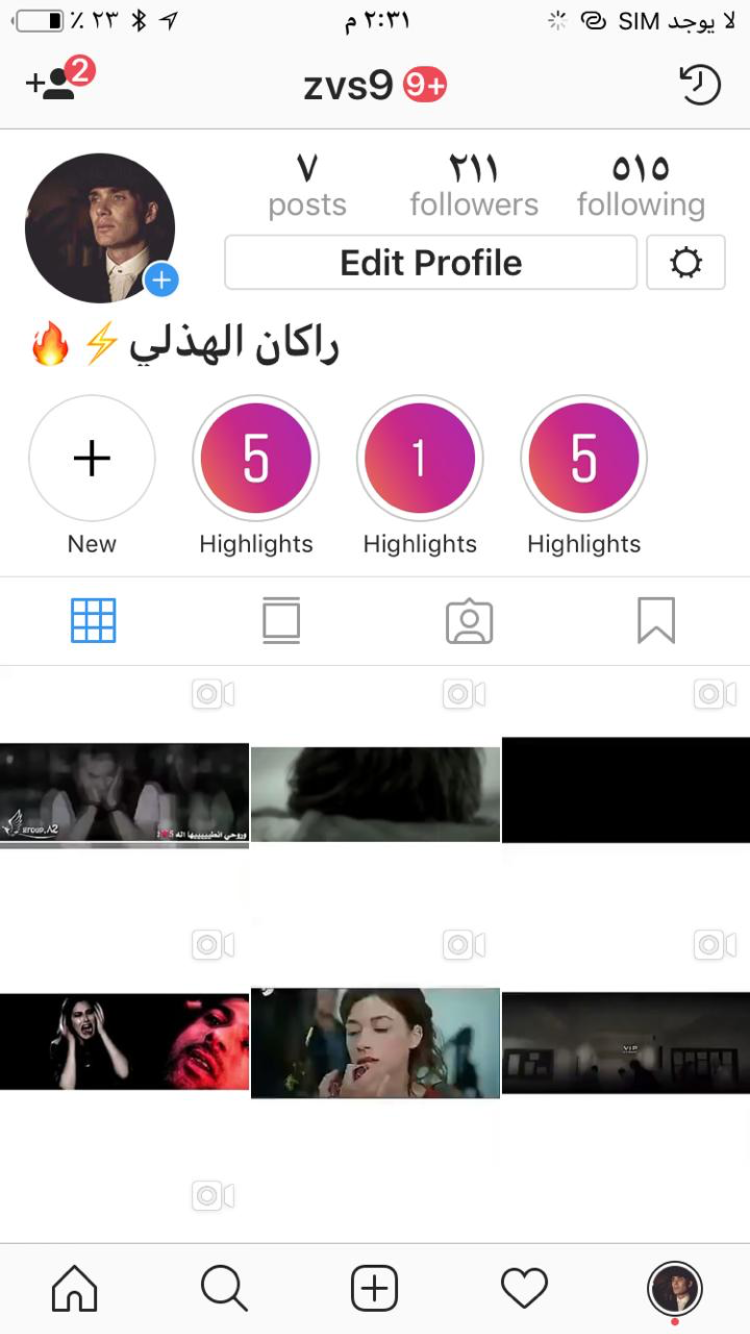
Task: Open the tagged photos tab
Action: coord(469,621)
